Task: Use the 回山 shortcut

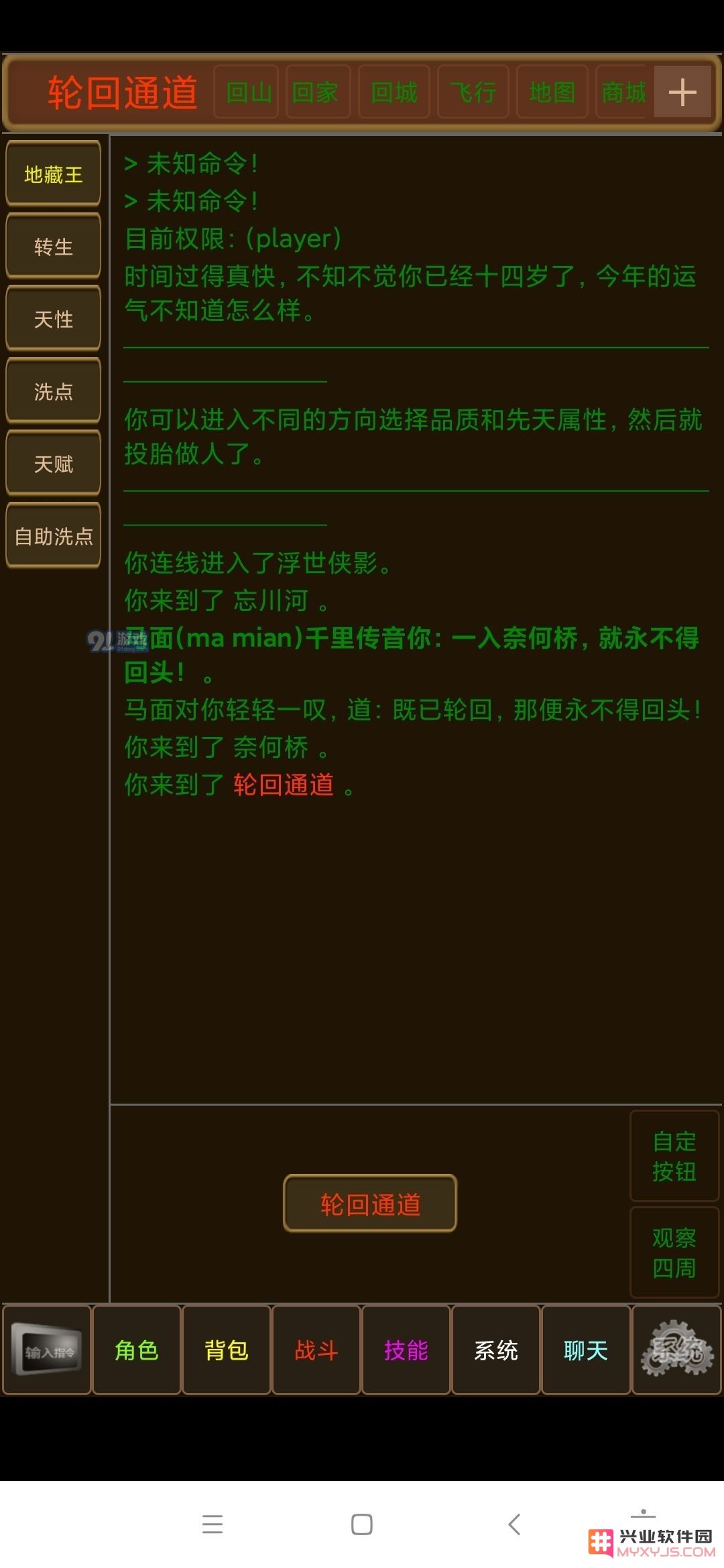Action: [x=246, y=92]
